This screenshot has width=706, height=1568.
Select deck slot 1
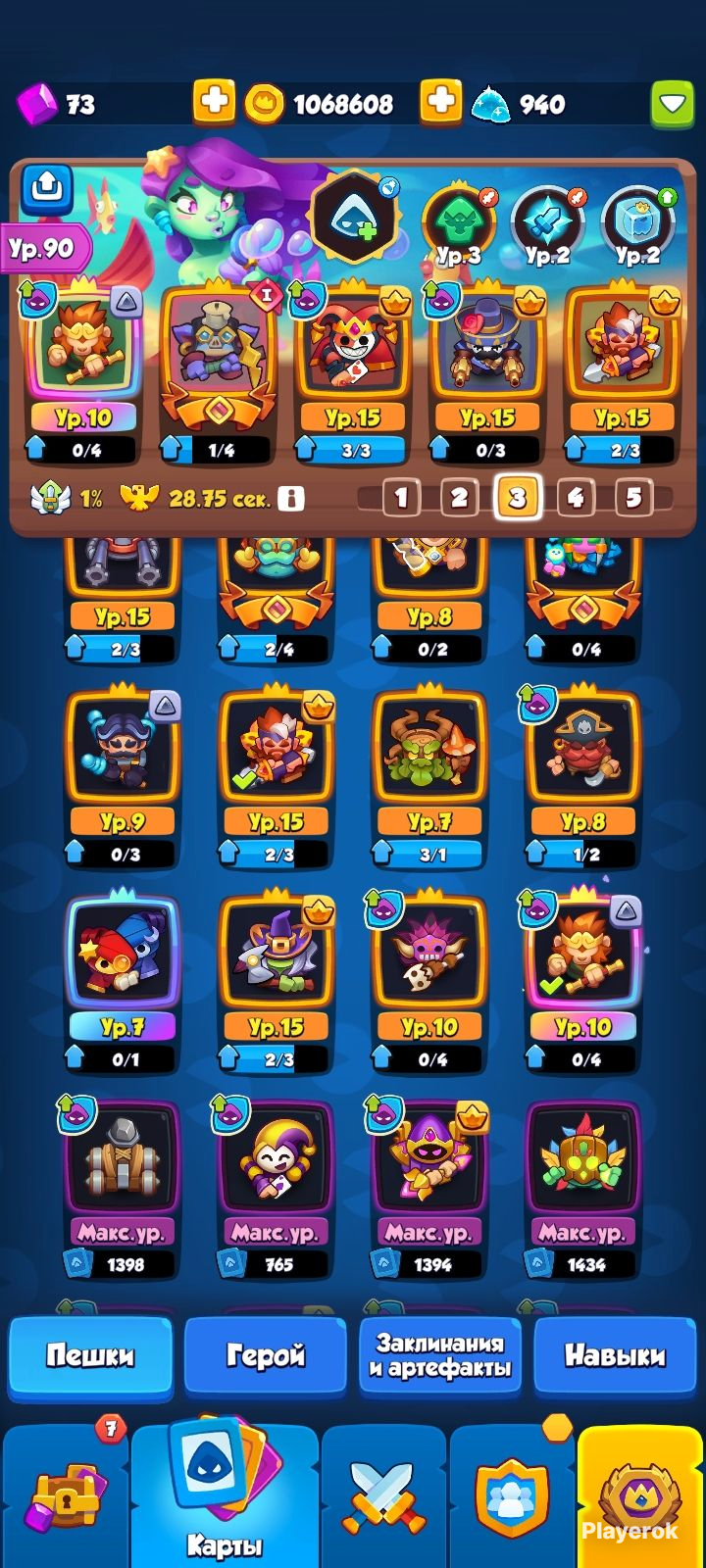[x=400, y=498]
